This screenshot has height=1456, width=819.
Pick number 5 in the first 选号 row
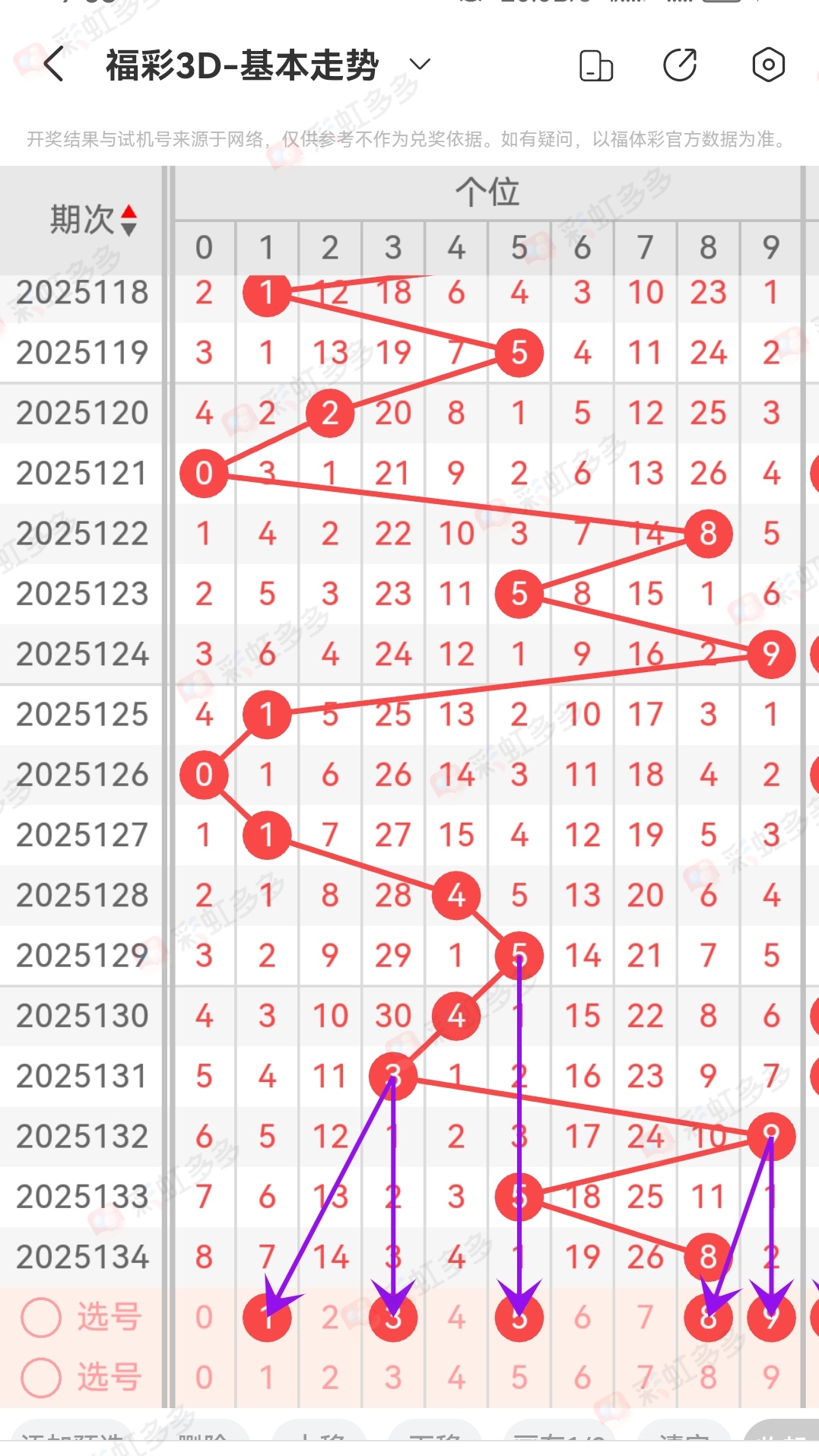pyautogui.click(x=519, y=1318)
